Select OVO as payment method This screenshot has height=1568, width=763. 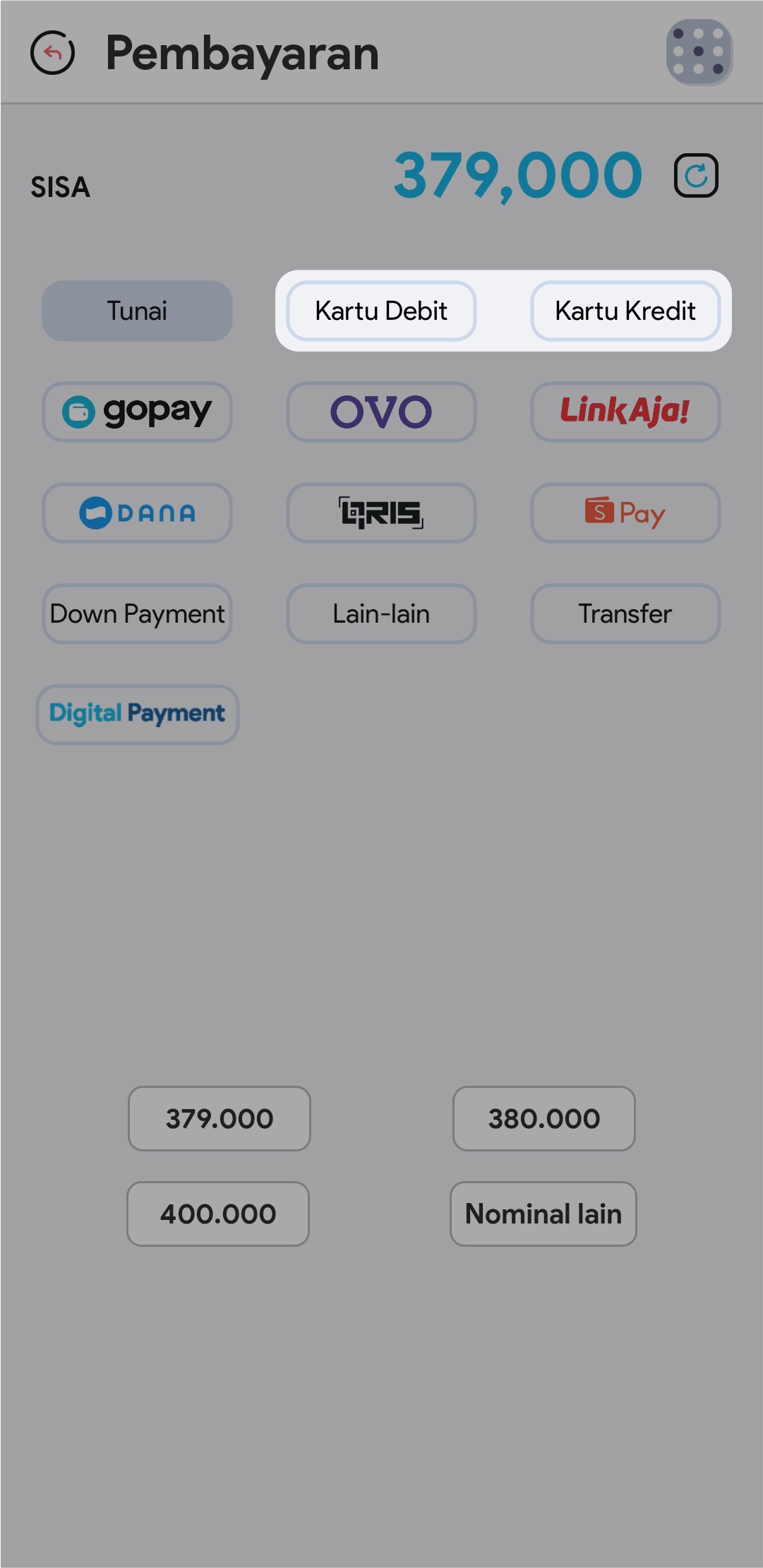[x=381, y=412]
